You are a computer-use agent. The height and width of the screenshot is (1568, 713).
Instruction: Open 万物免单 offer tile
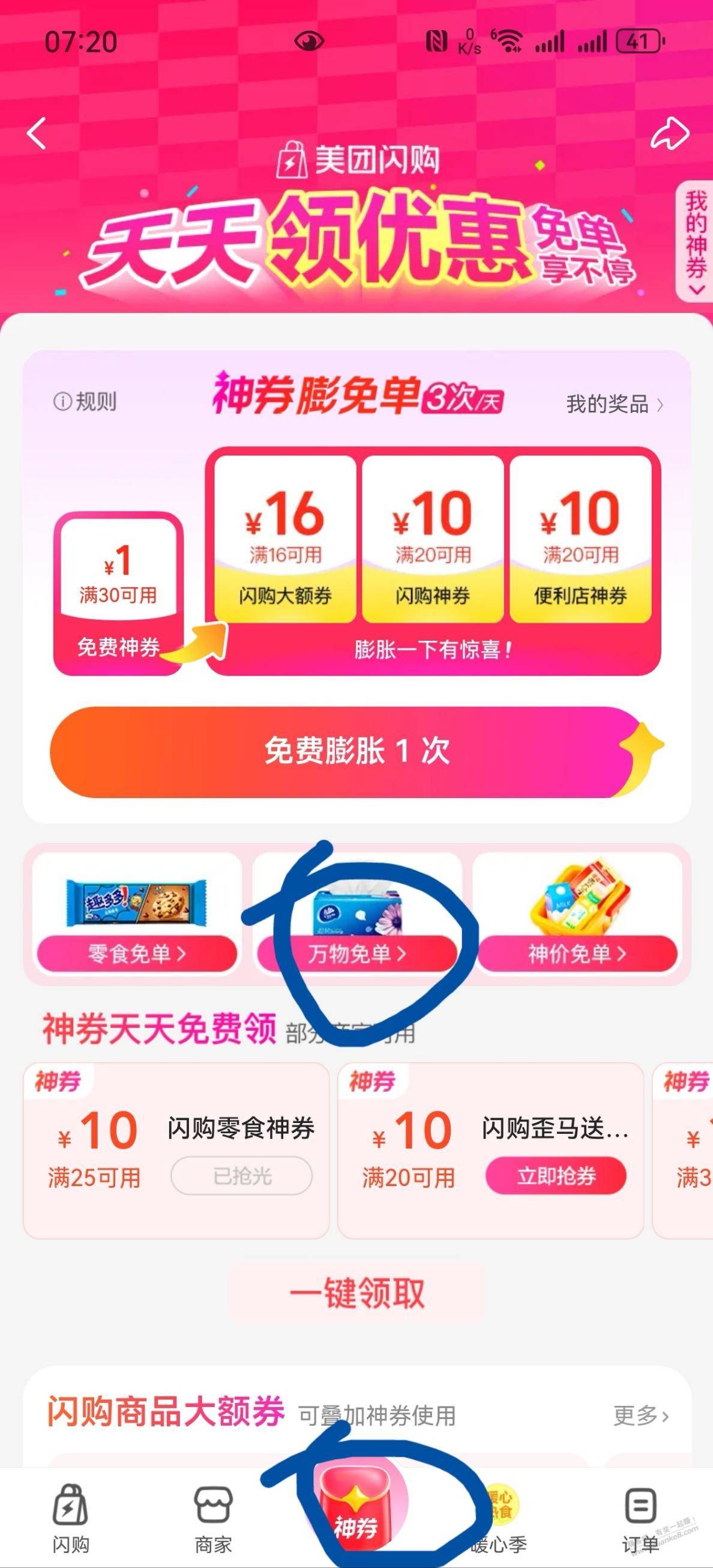pos(356,953)
